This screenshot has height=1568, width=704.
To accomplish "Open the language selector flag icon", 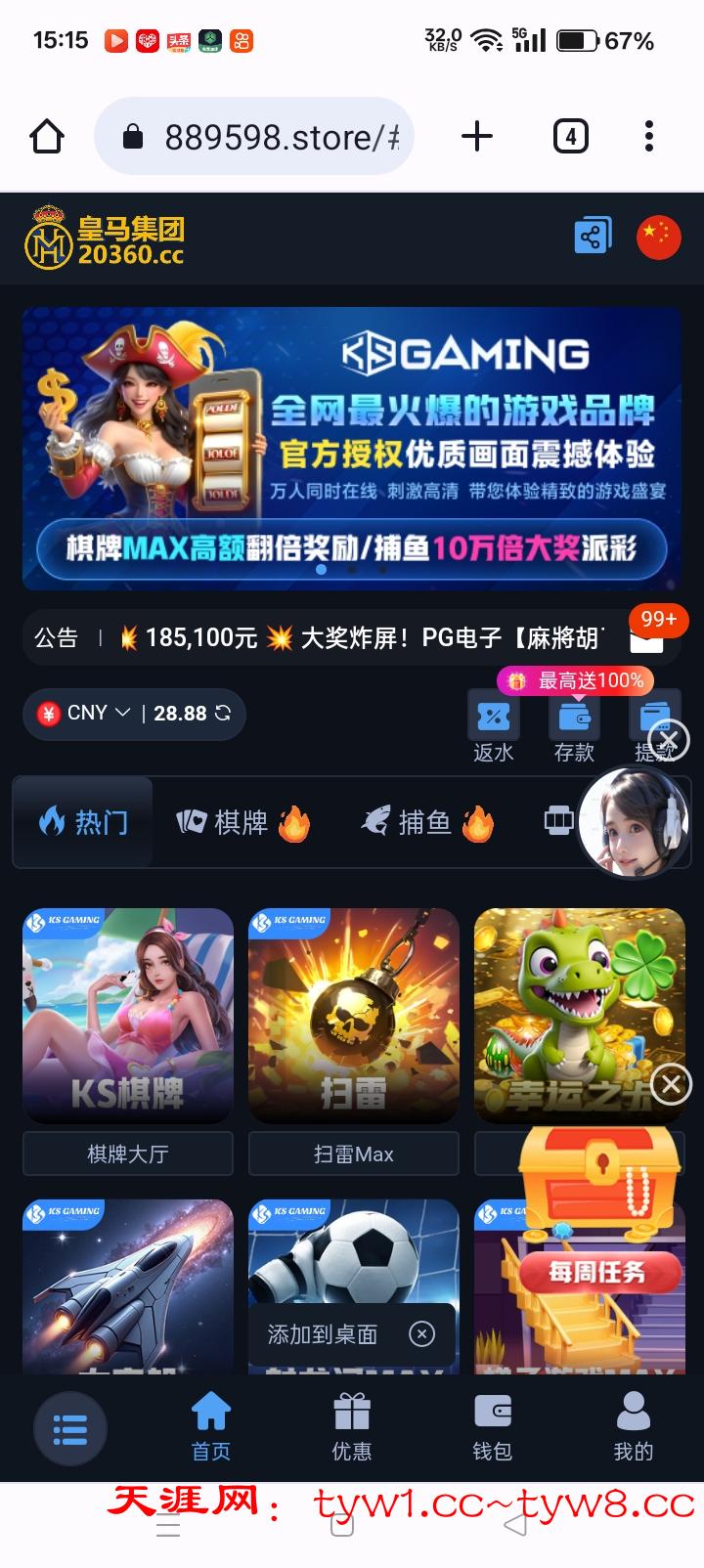I will point(658,237).
